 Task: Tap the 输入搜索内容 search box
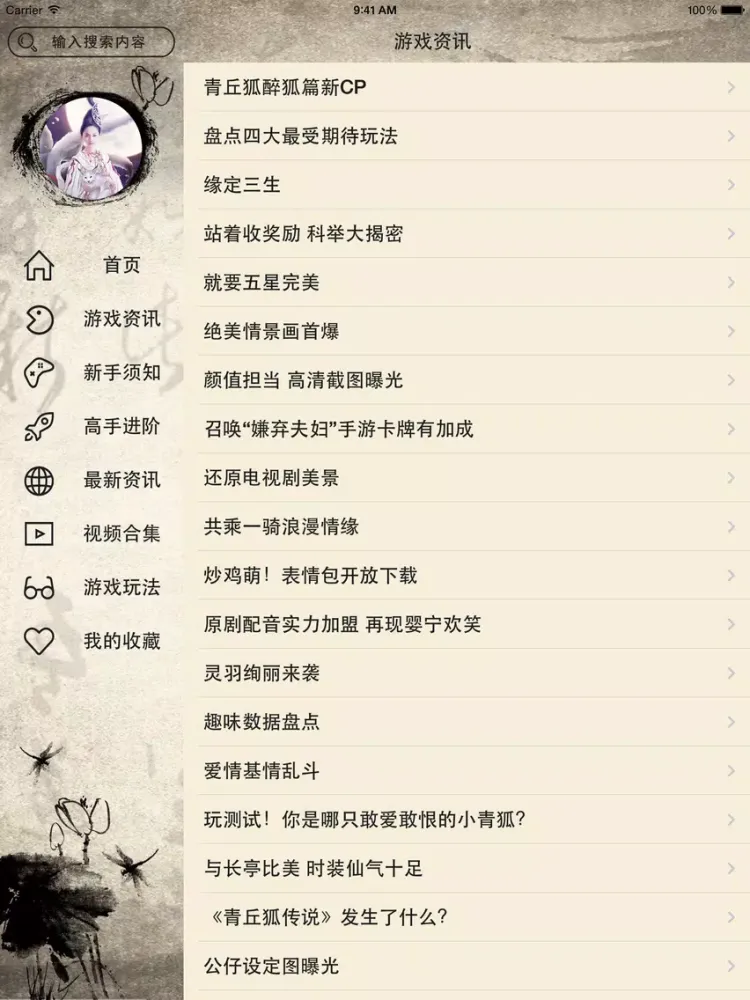tap(92, 42)
